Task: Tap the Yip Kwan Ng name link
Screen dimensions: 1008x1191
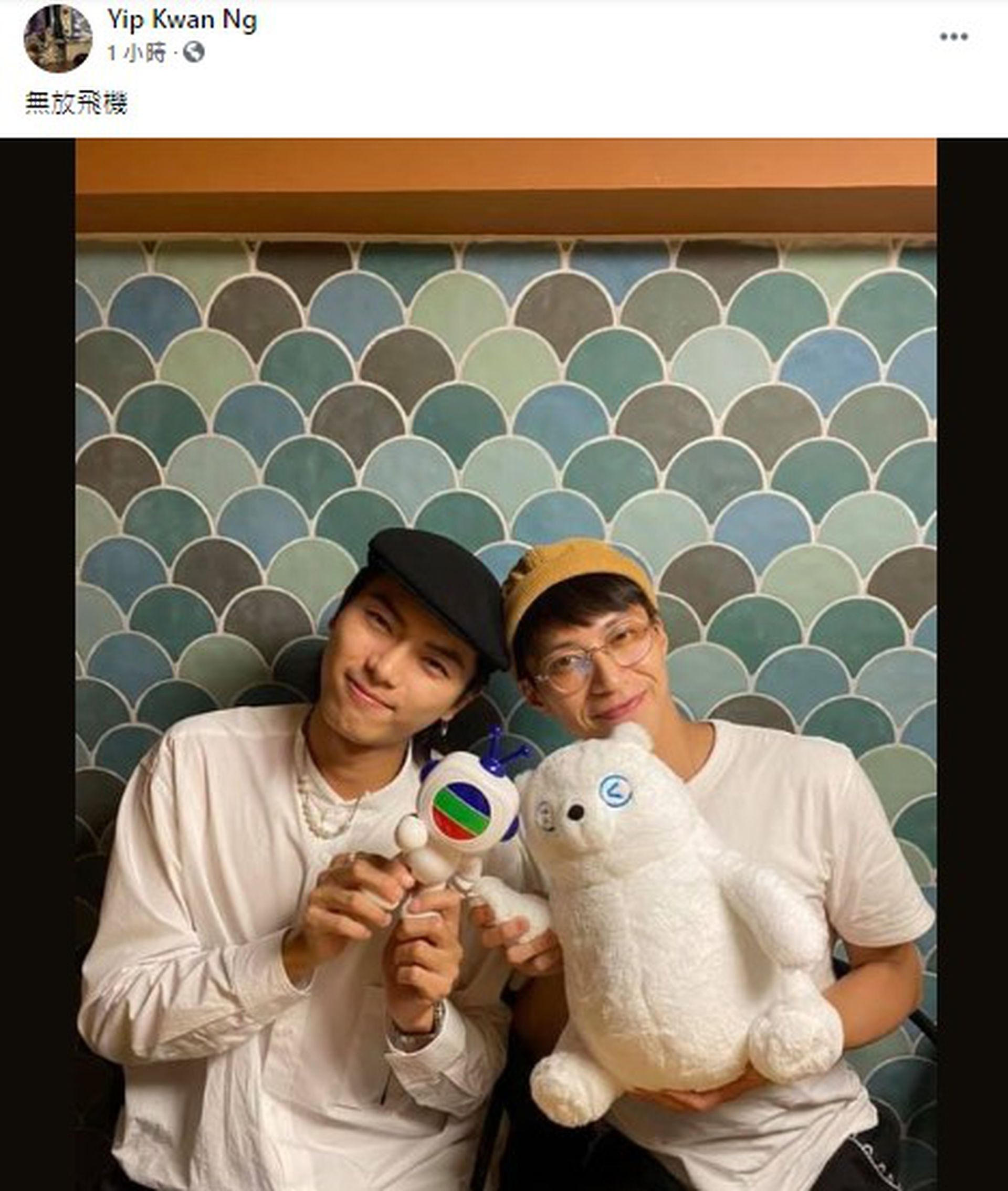Action: point(182,20)
